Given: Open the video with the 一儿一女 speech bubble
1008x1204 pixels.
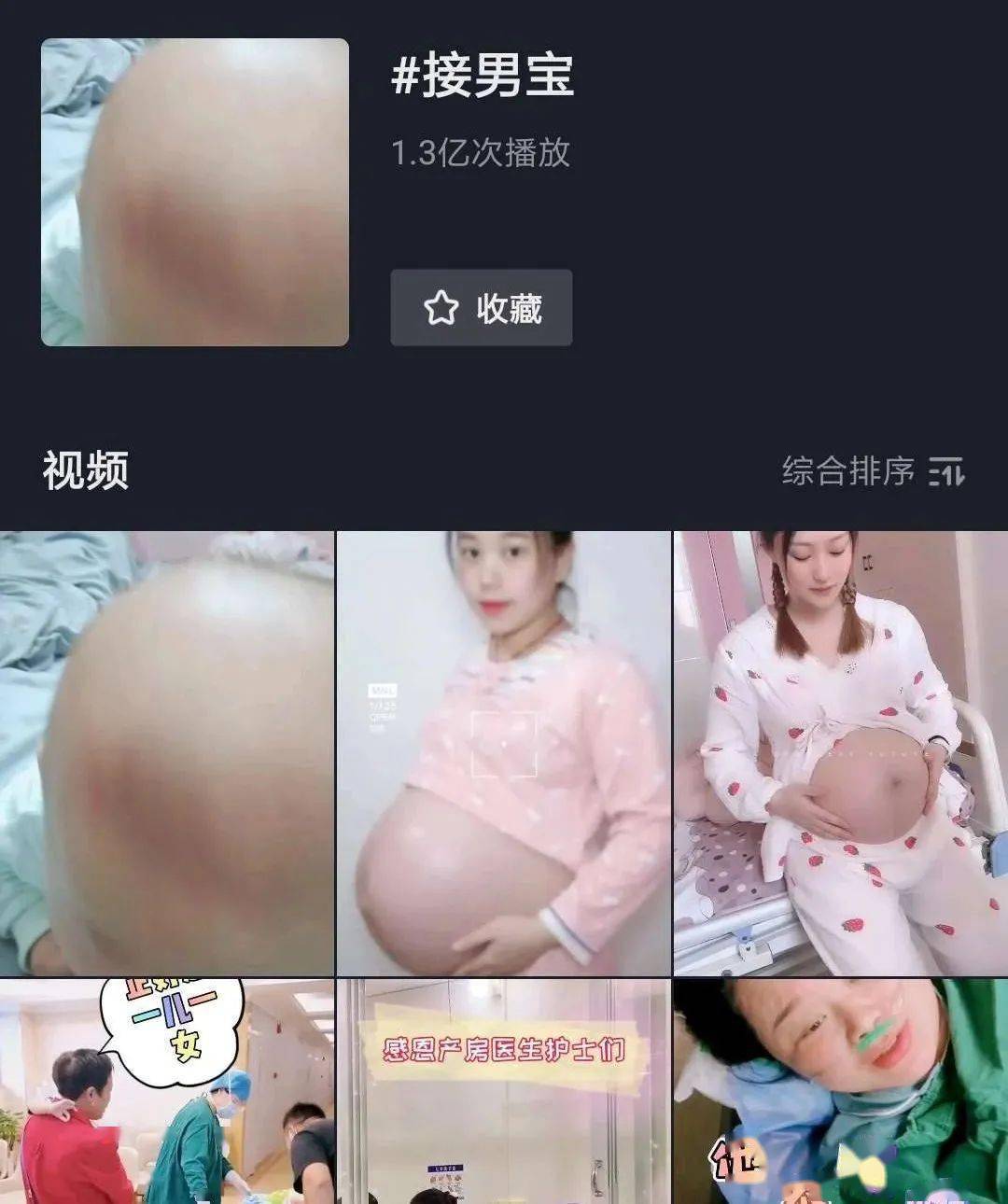Looking at the screenshot, I should (166, 1092).
